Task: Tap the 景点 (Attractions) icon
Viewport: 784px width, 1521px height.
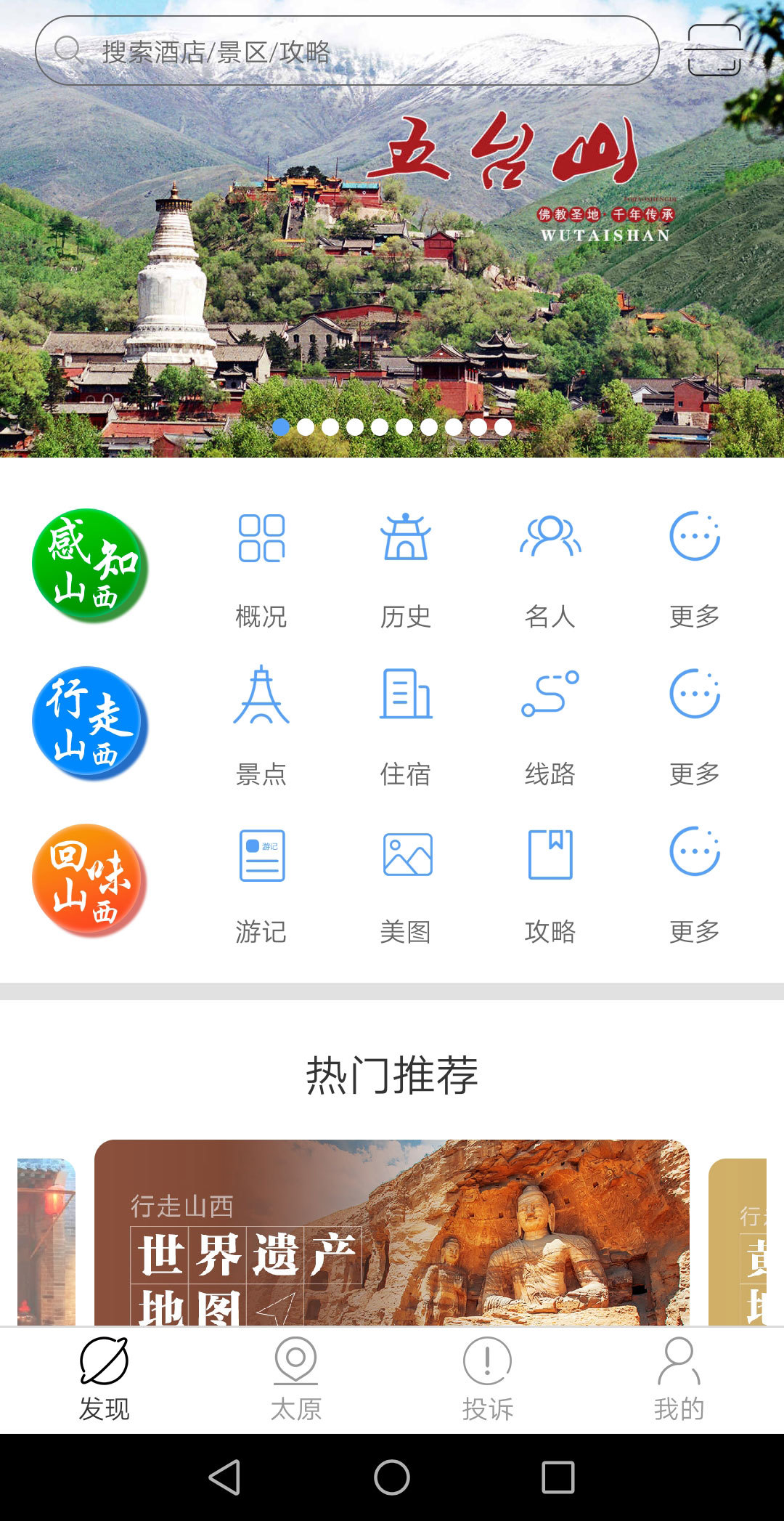Action: tap(263, 697)
